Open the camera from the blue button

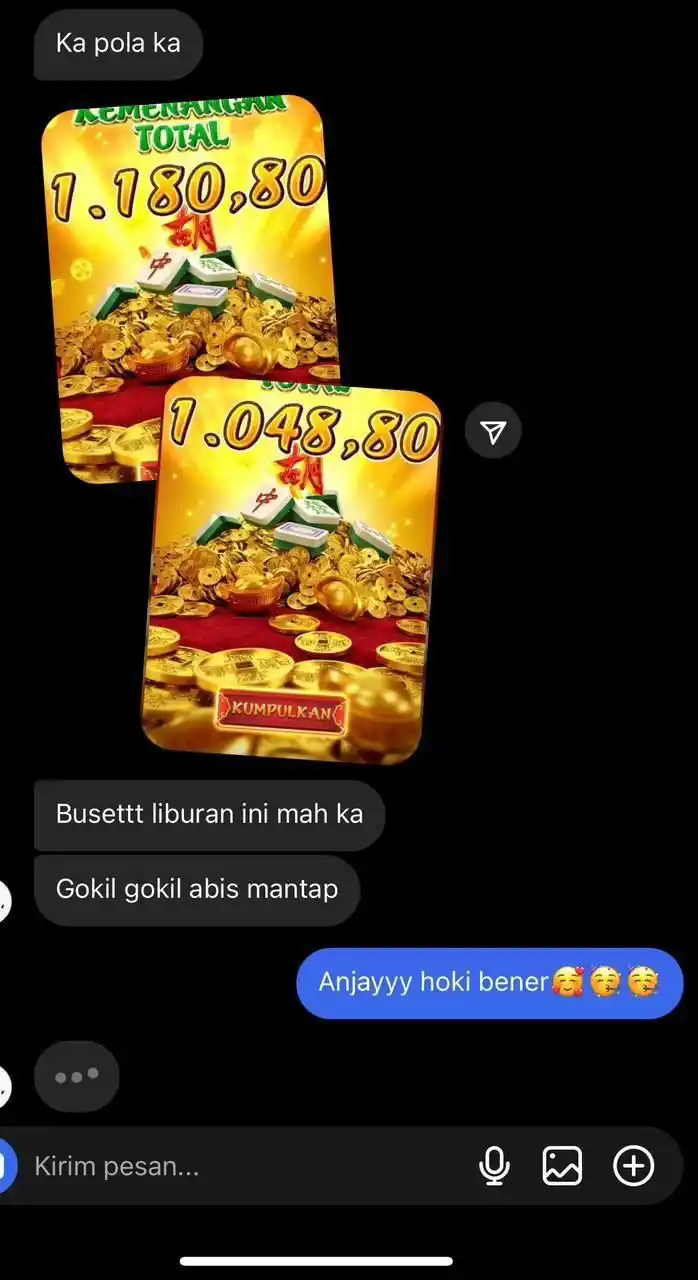6,1166
